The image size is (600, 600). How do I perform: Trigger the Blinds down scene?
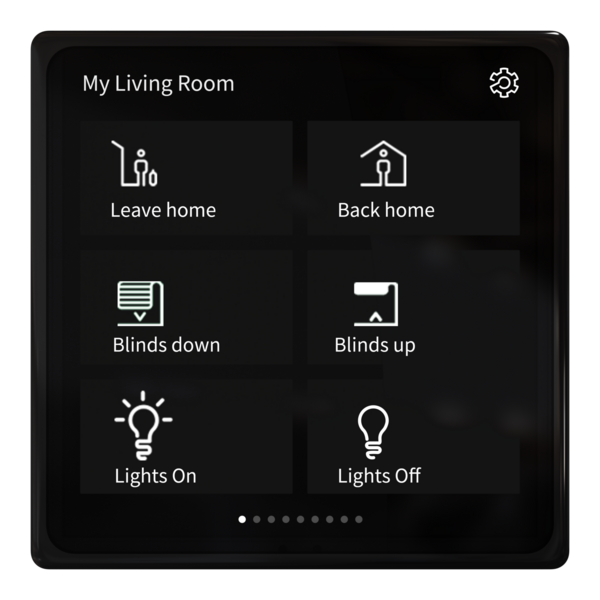click(186, 308)
